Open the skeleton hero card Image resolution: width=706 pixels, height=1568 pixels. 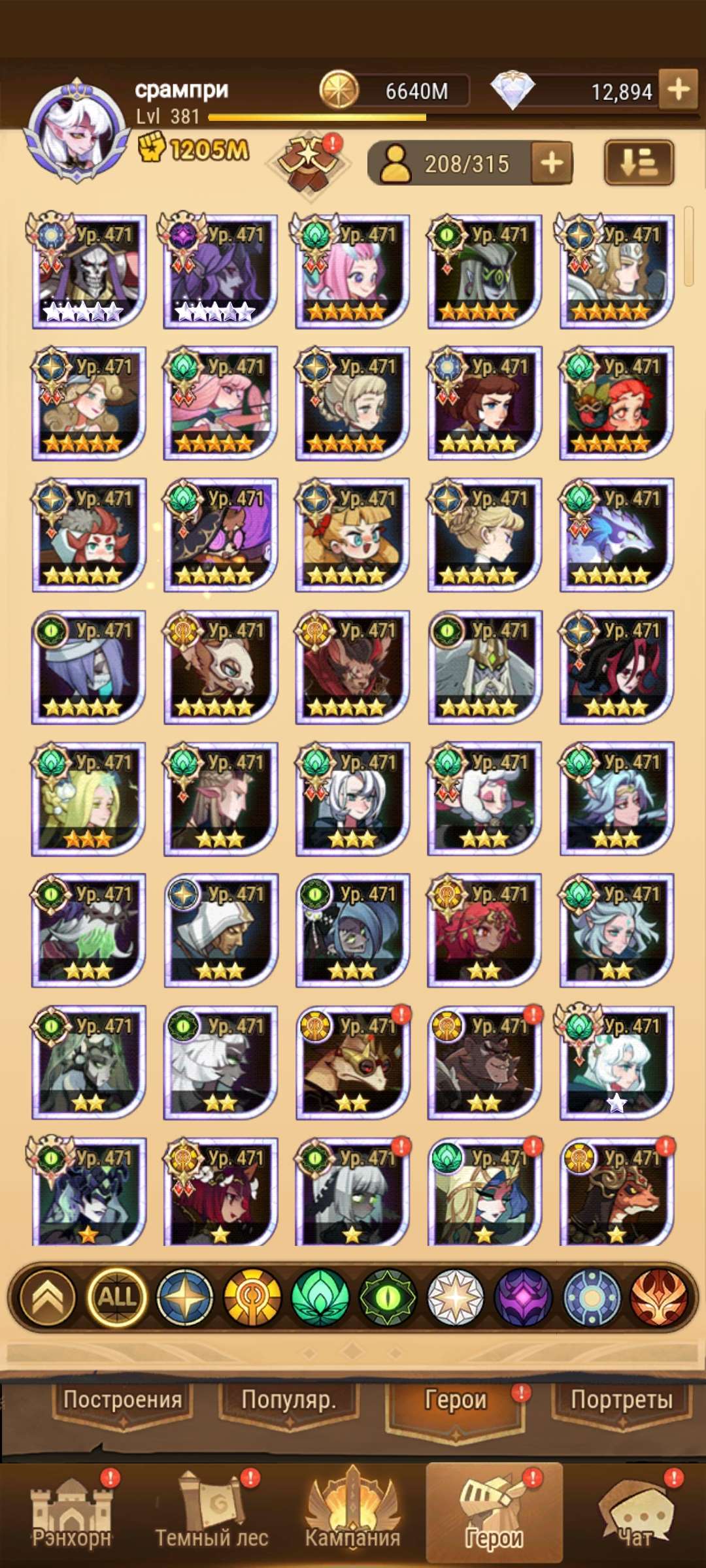[89, 271]
